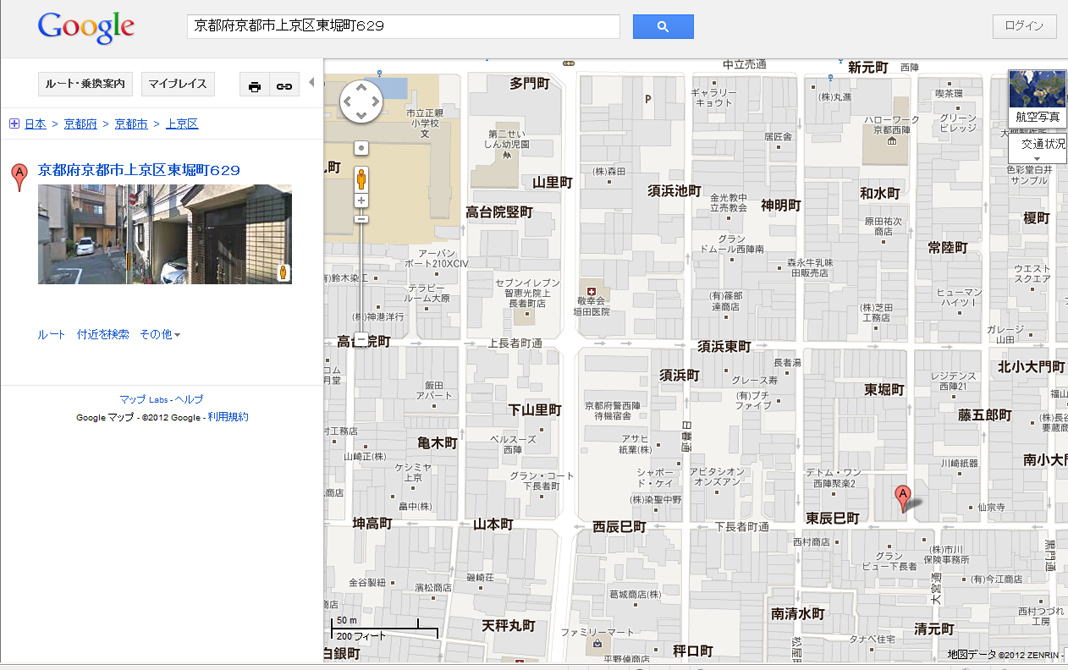Switch to 航空写真 satellite view
Viewport: 1068px width, 670px height.
click(x=1037, y=97)
